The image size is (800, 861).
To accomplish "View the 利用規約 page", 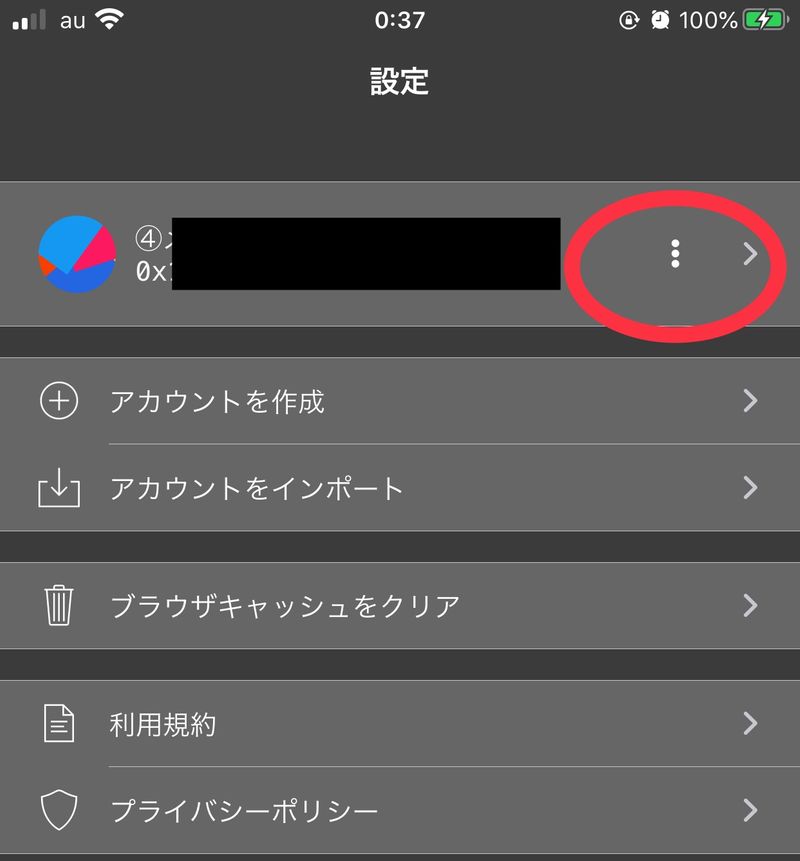I will tap(162, 724).
